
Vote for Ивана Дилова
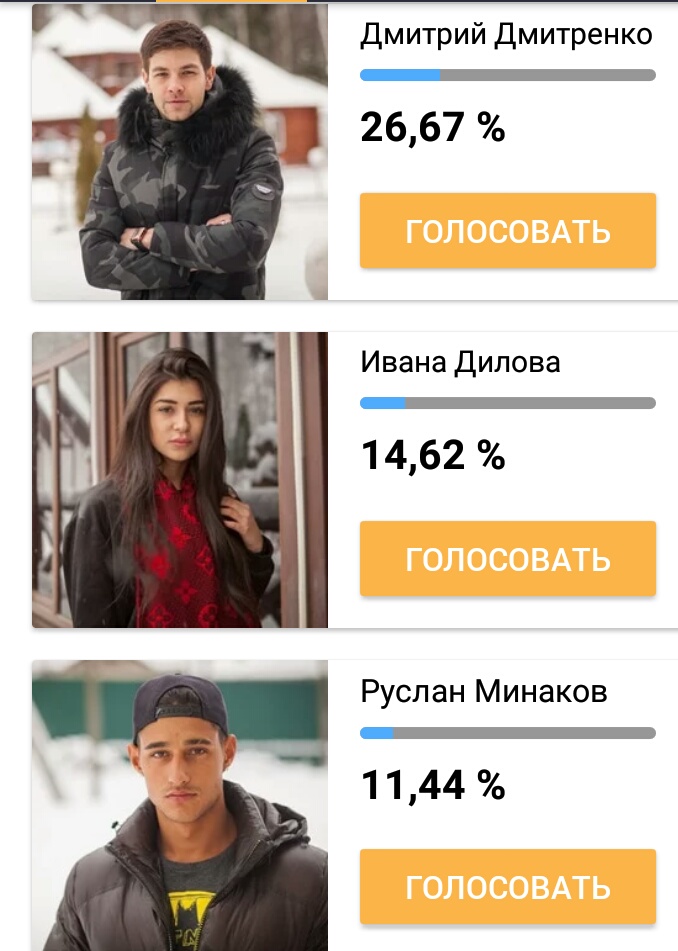pos(507,559)
